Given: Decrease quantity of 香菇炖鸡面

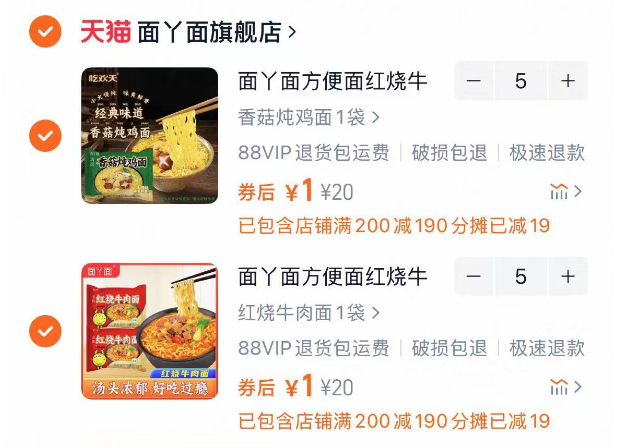Looking at the screenshot, I should (474, 81).
